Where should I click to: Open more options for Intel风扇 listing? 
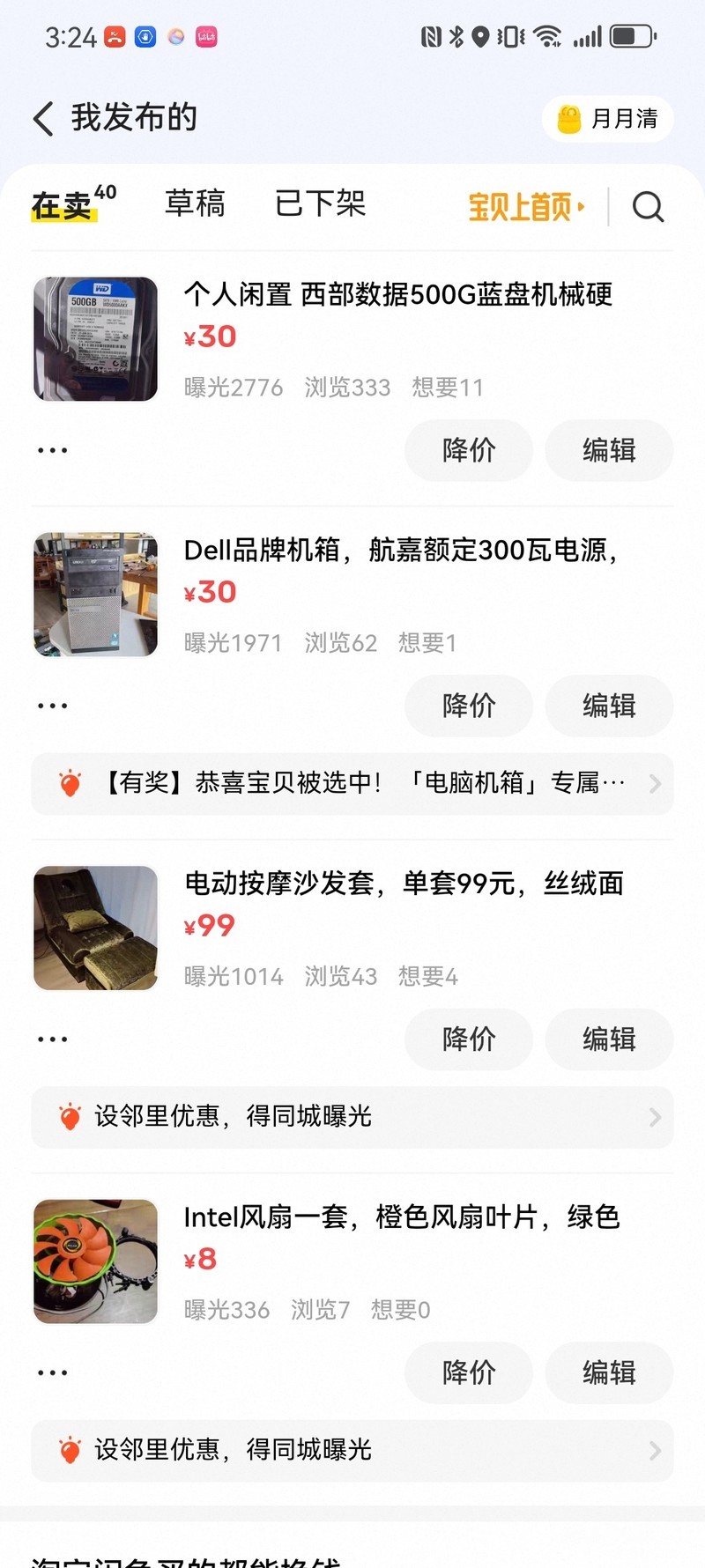point(53,1372)
